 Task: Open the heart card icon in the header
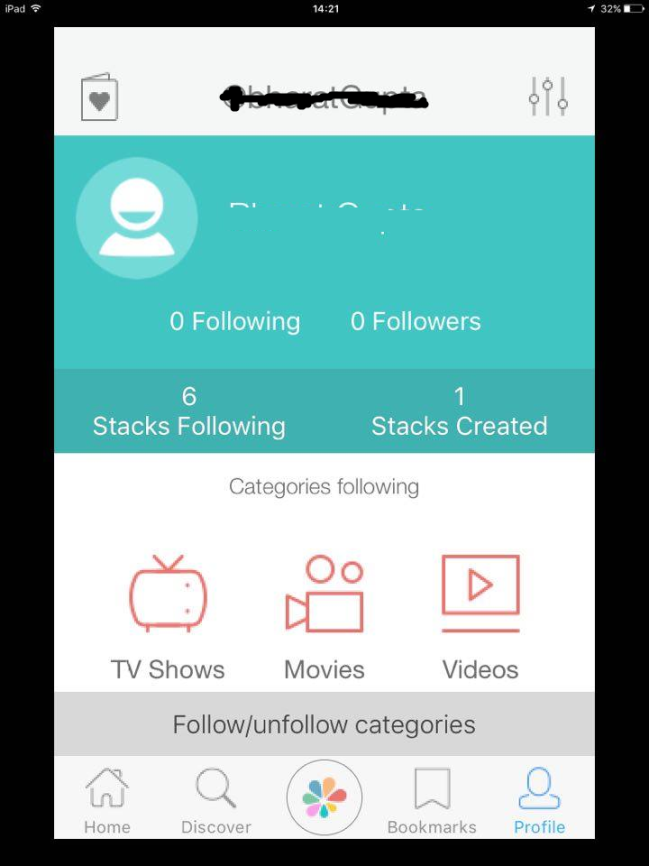click(x=99, y=97)
